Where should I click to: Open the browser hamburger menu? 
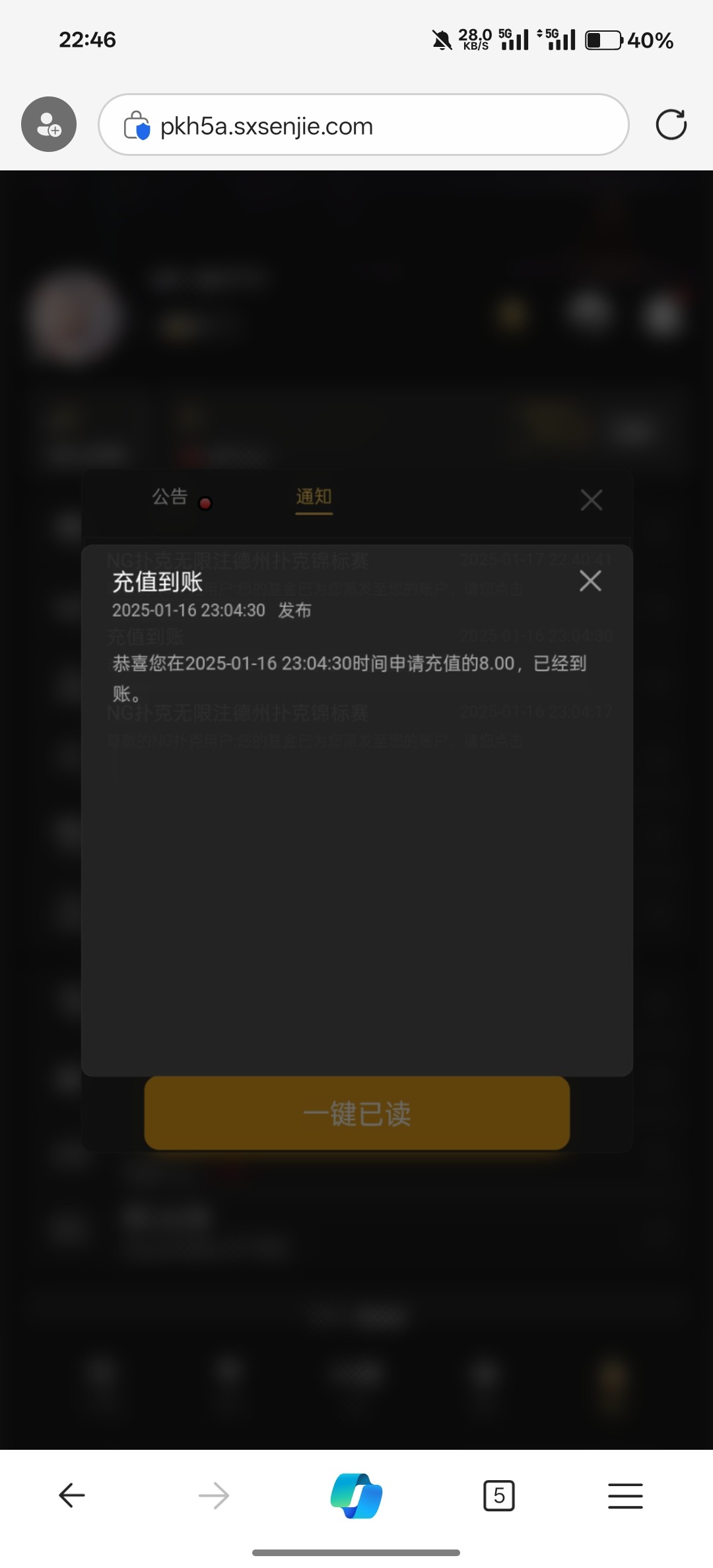click(x=625, y=1495)
